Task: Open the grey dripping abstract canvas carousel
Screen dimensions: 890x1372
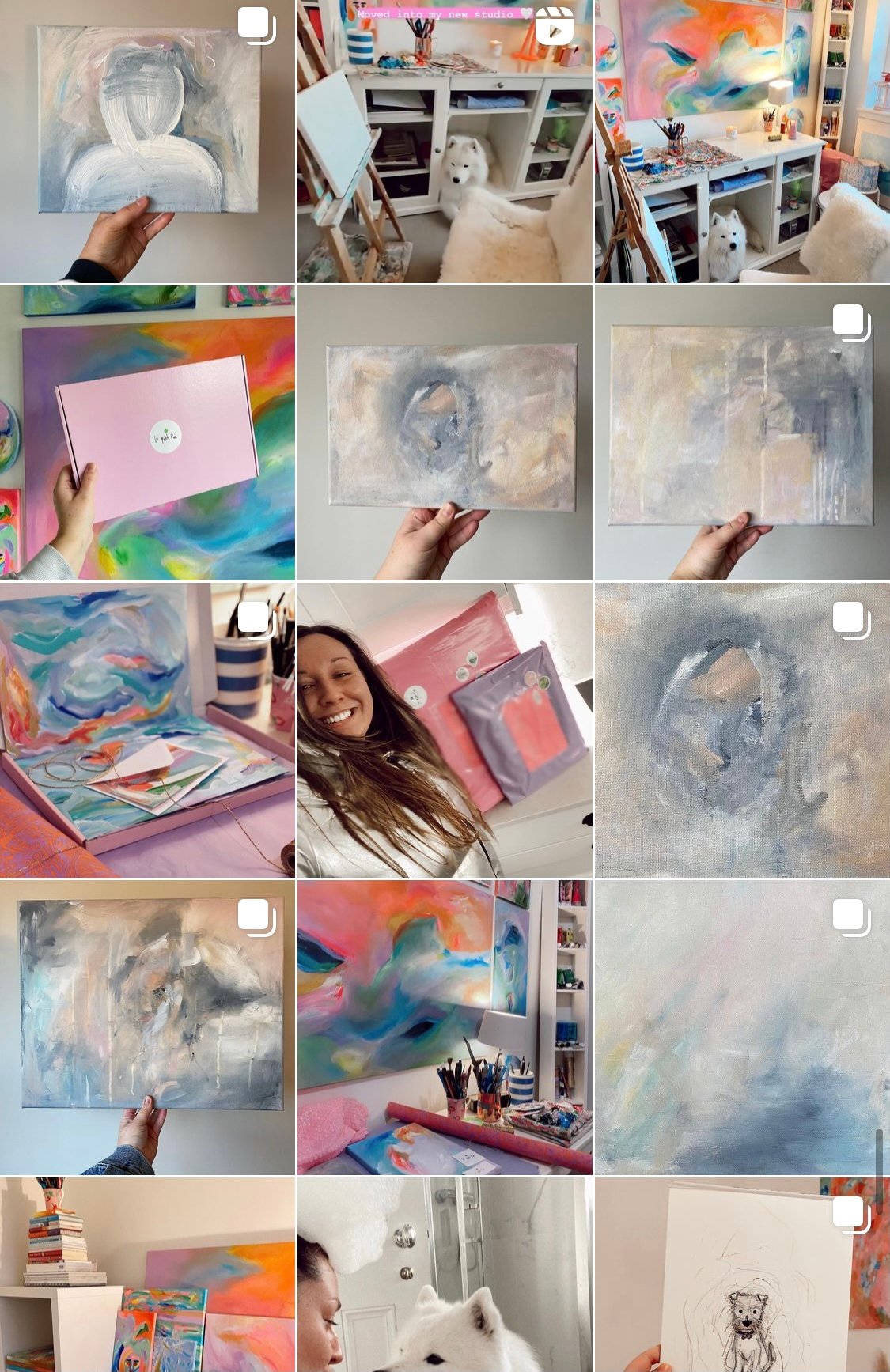Action: point(147,1027)
